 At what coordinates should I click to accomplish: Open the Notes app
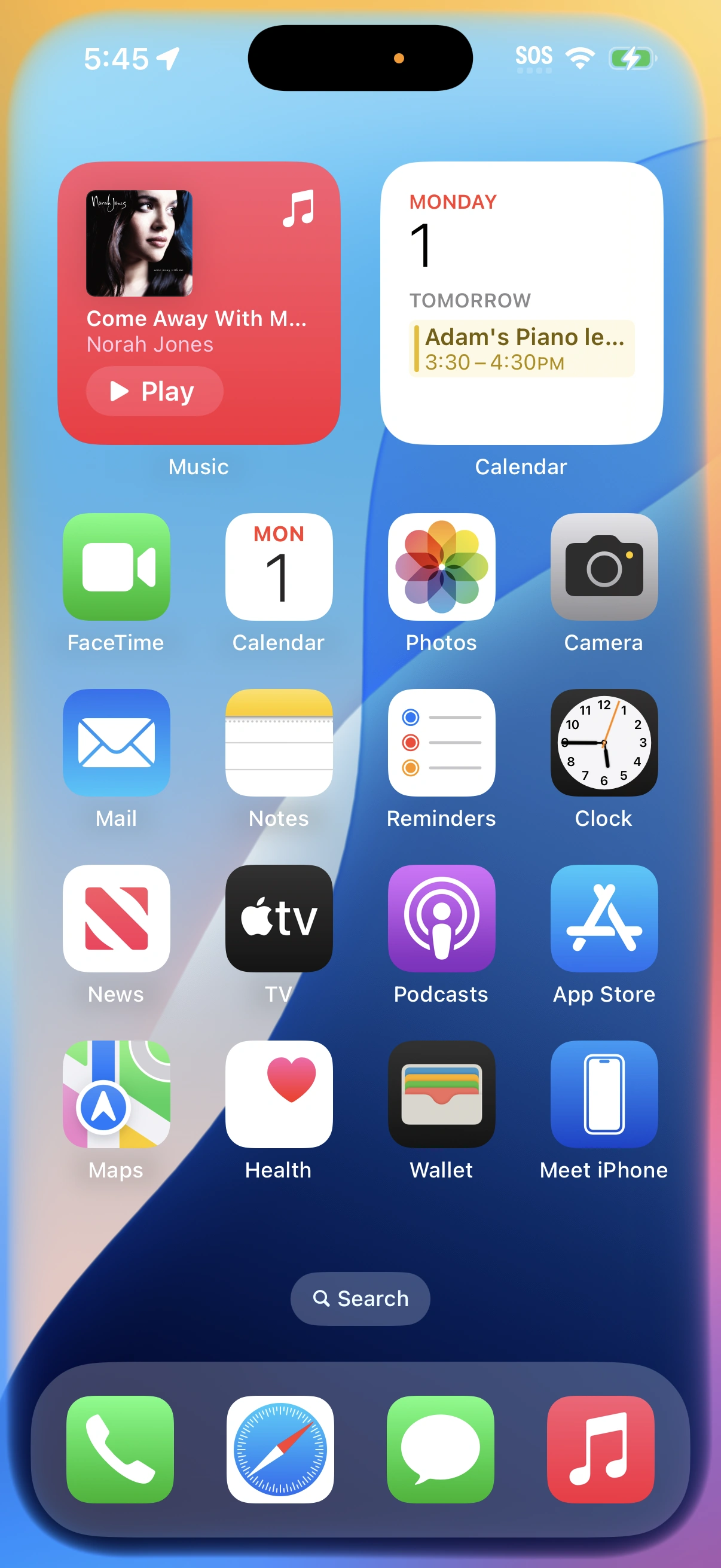click(x=279, y=742)
